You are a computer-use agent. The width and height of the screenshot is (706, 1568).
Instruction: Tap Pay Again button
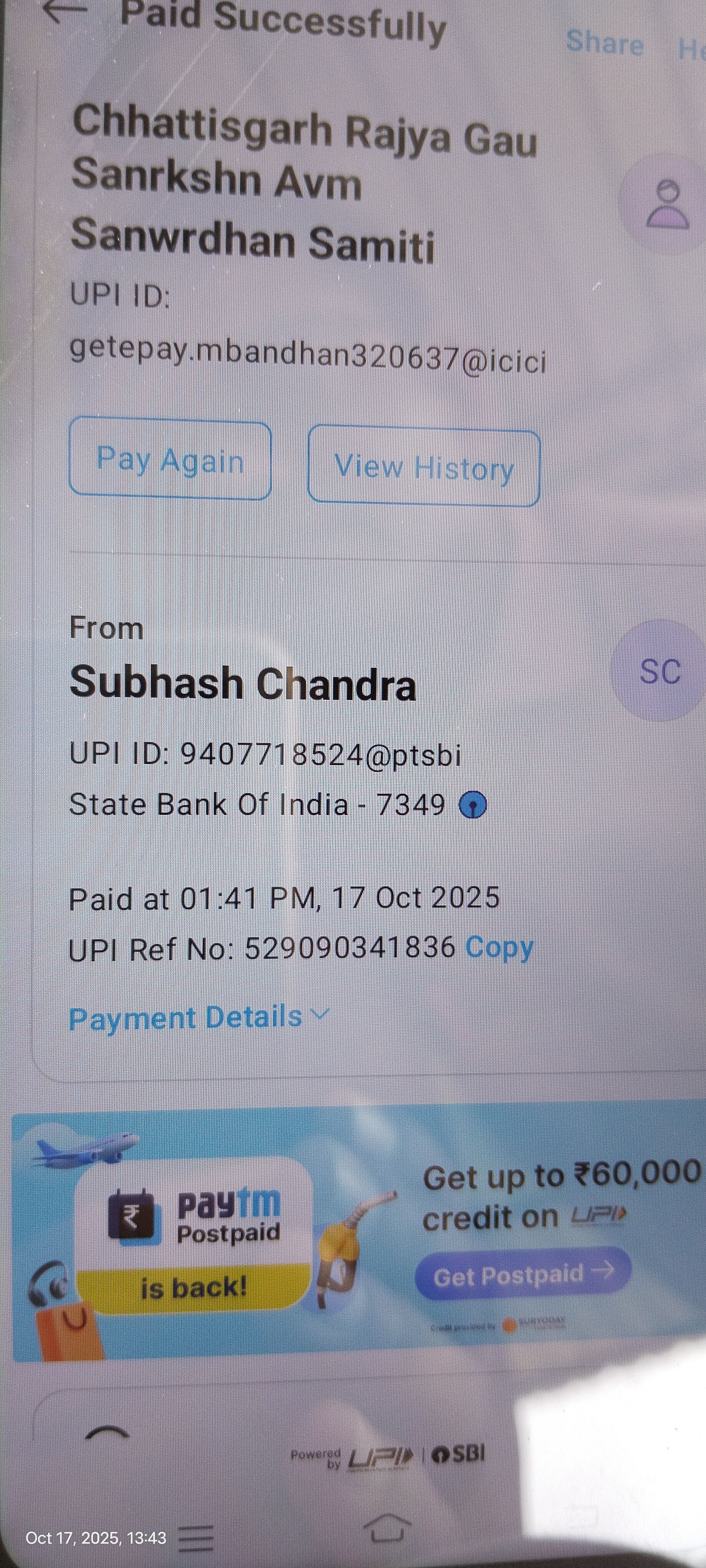[x=170, y=461]
